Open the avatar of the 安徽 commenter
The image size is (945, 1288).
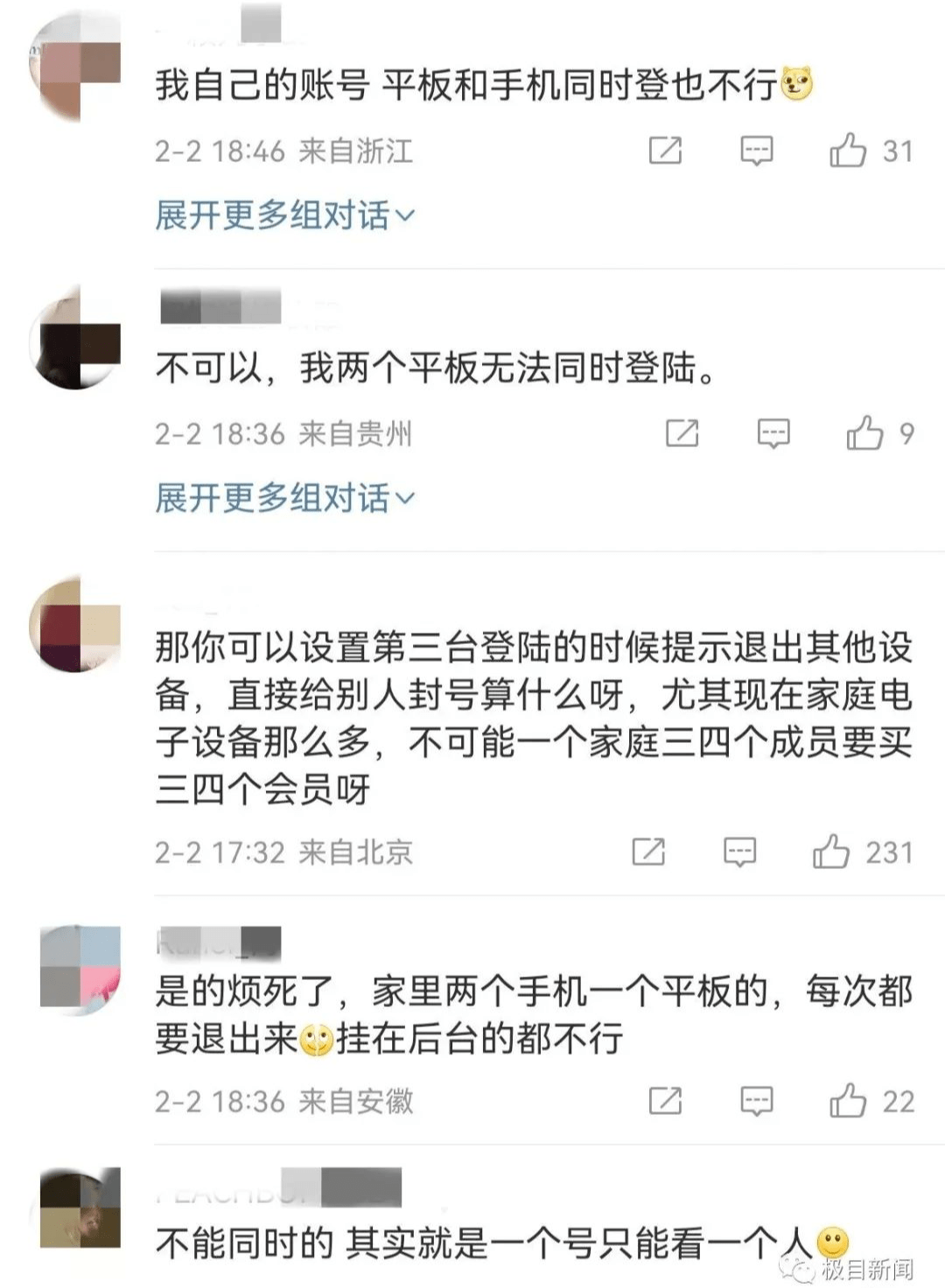tap(80, 968)
